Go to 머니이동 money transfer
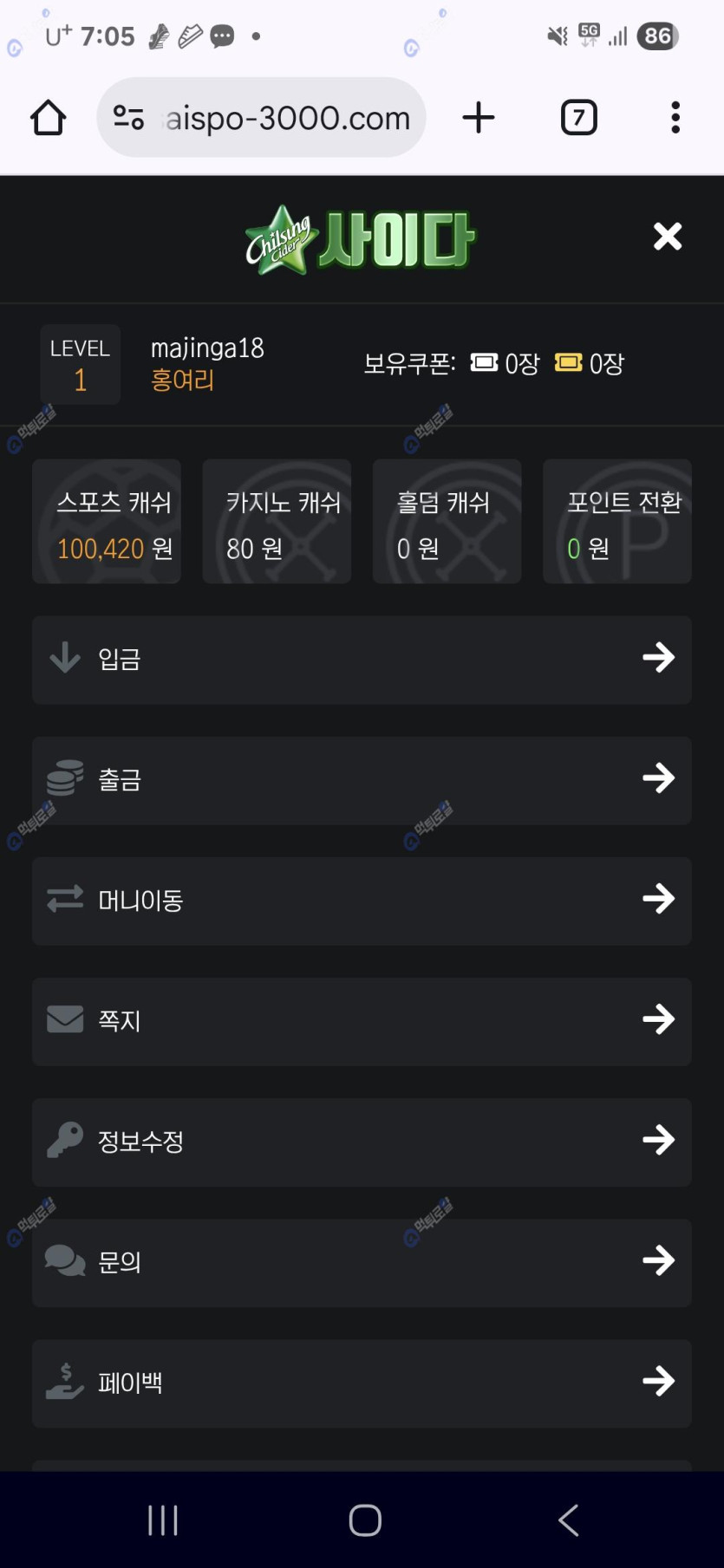Image resolution: width=724 pixels, height=1568 pixels. (x=362, y=901)
